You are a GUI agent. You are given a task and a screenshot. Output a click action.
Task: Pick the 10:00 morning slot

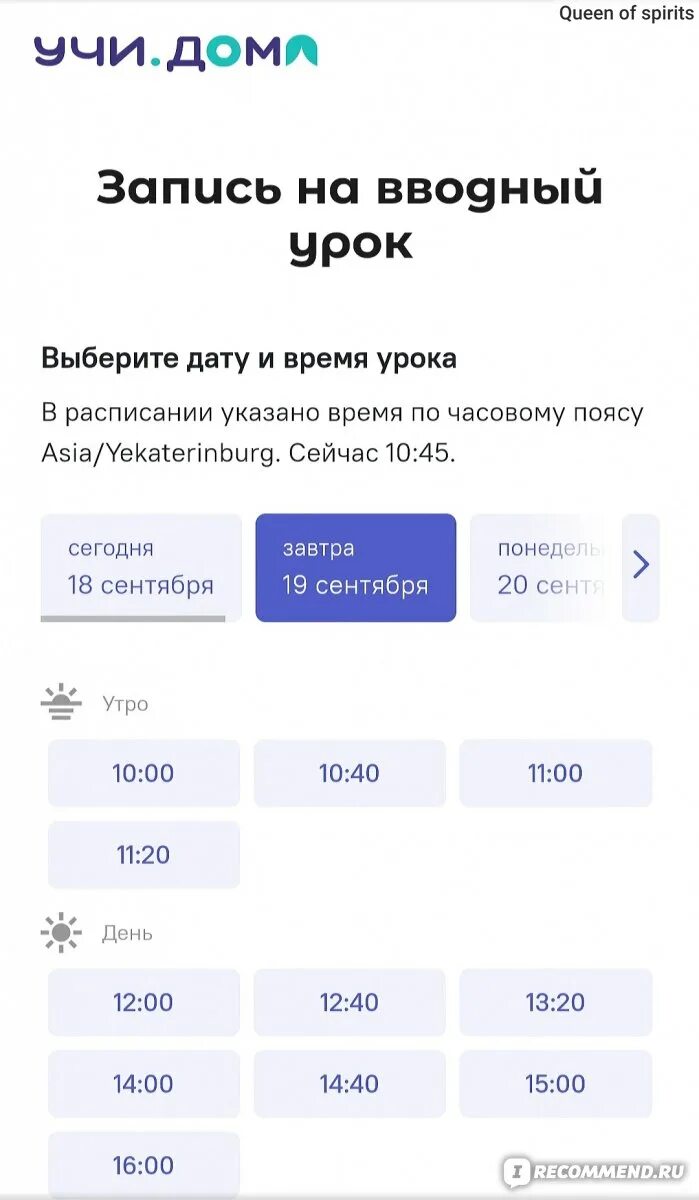pos(144,773)
